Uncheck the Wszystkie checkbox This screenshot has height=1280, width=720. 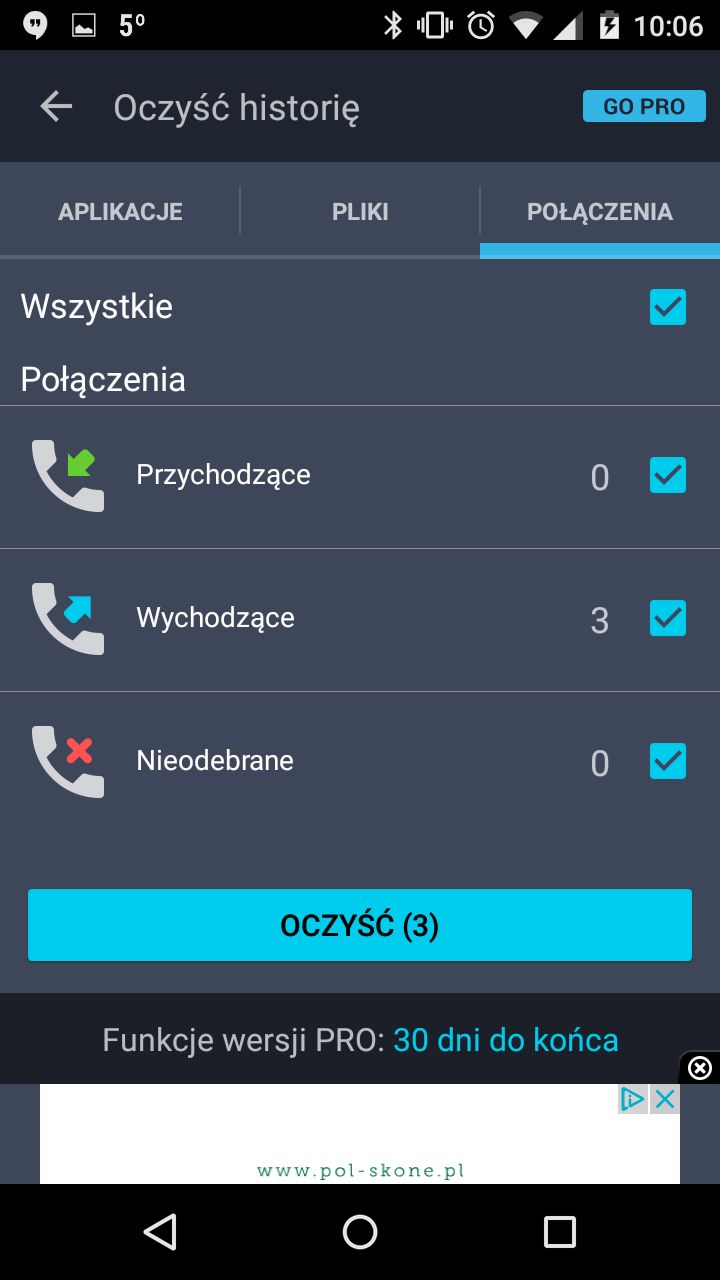click(x=668, y=307)
